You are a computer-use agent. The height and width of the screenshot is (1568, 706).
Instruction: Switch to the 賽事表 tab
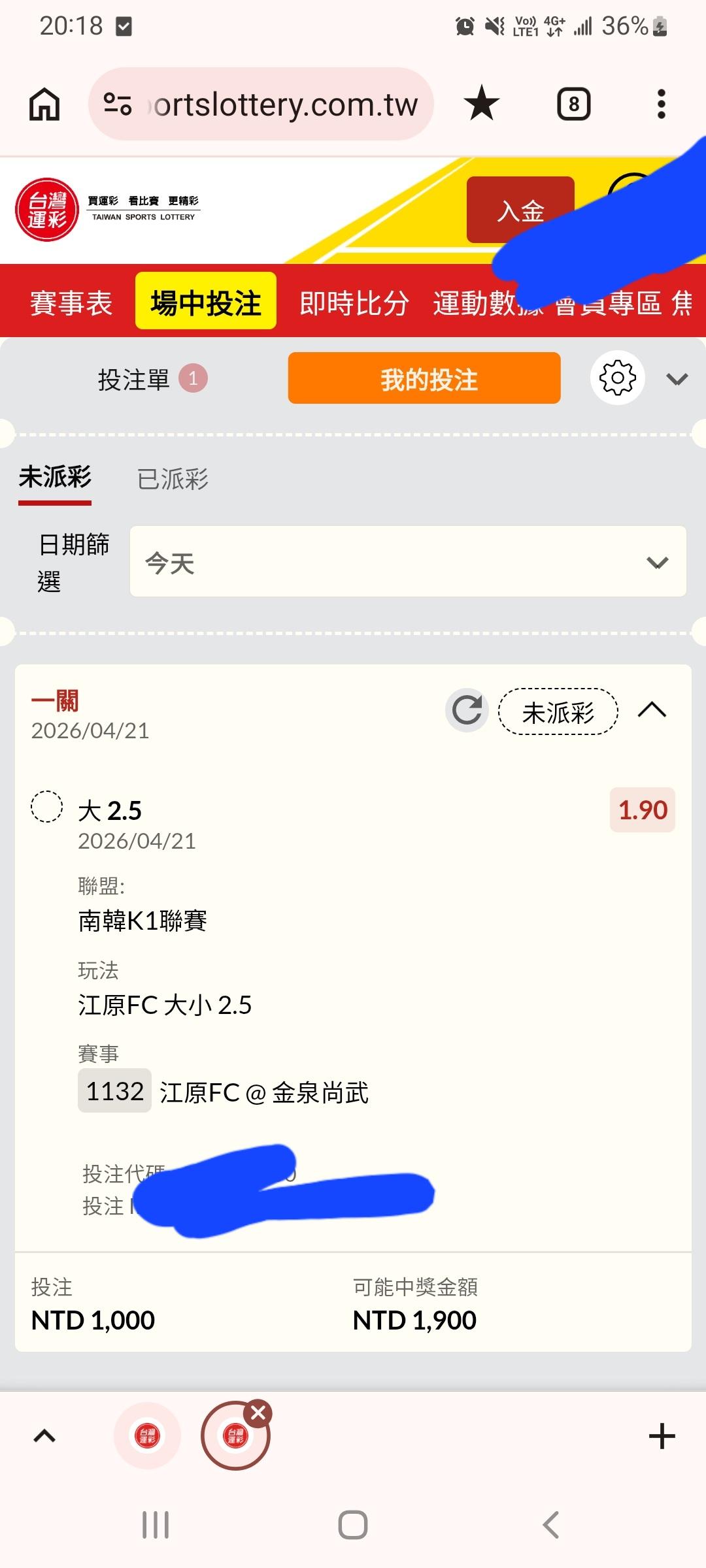(71, 303)
